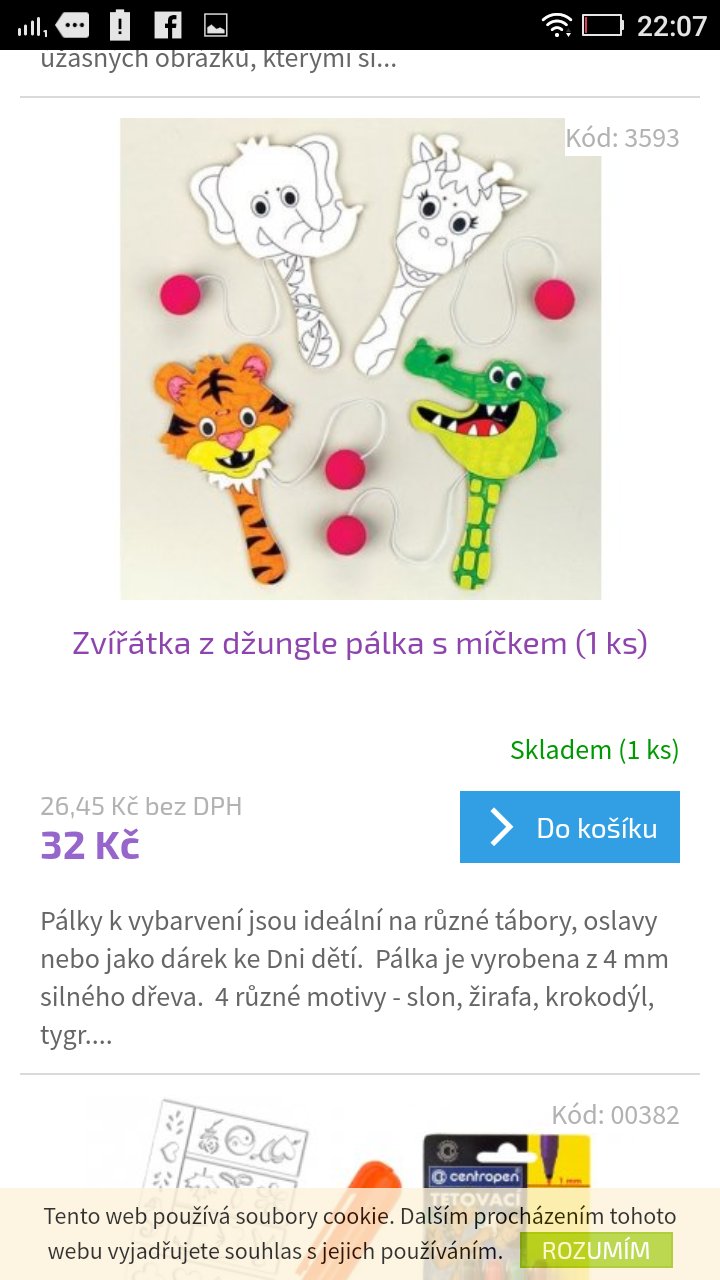Add paddle to cart with Do košíku
The width and height of the screenshot is (720, 1280).
[x=569, y=827]
